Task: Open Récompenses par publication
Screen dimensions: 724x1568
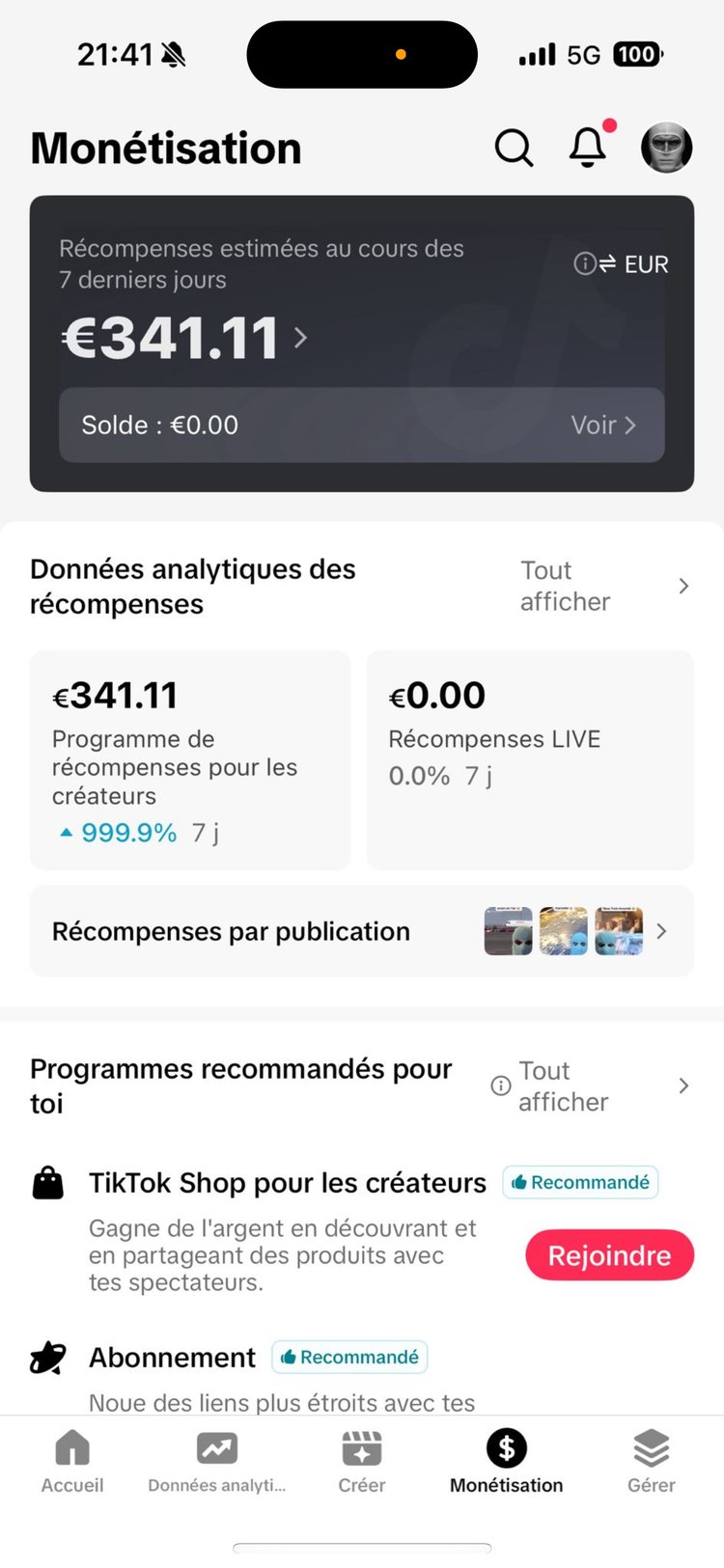Action: pyautogui.click(x=361, y=931)
